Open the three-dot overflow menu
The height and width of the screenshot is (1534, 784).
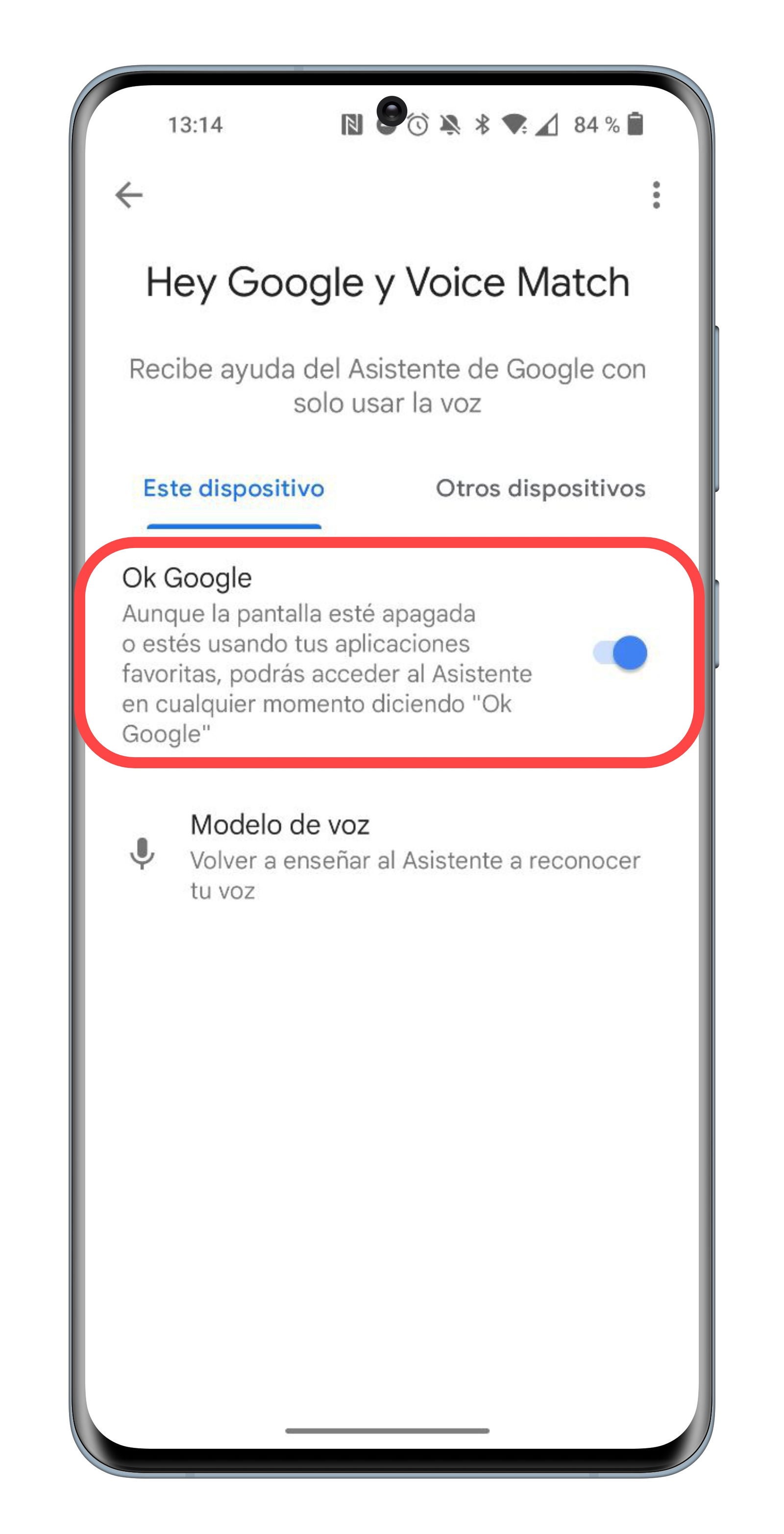[656, 195]
